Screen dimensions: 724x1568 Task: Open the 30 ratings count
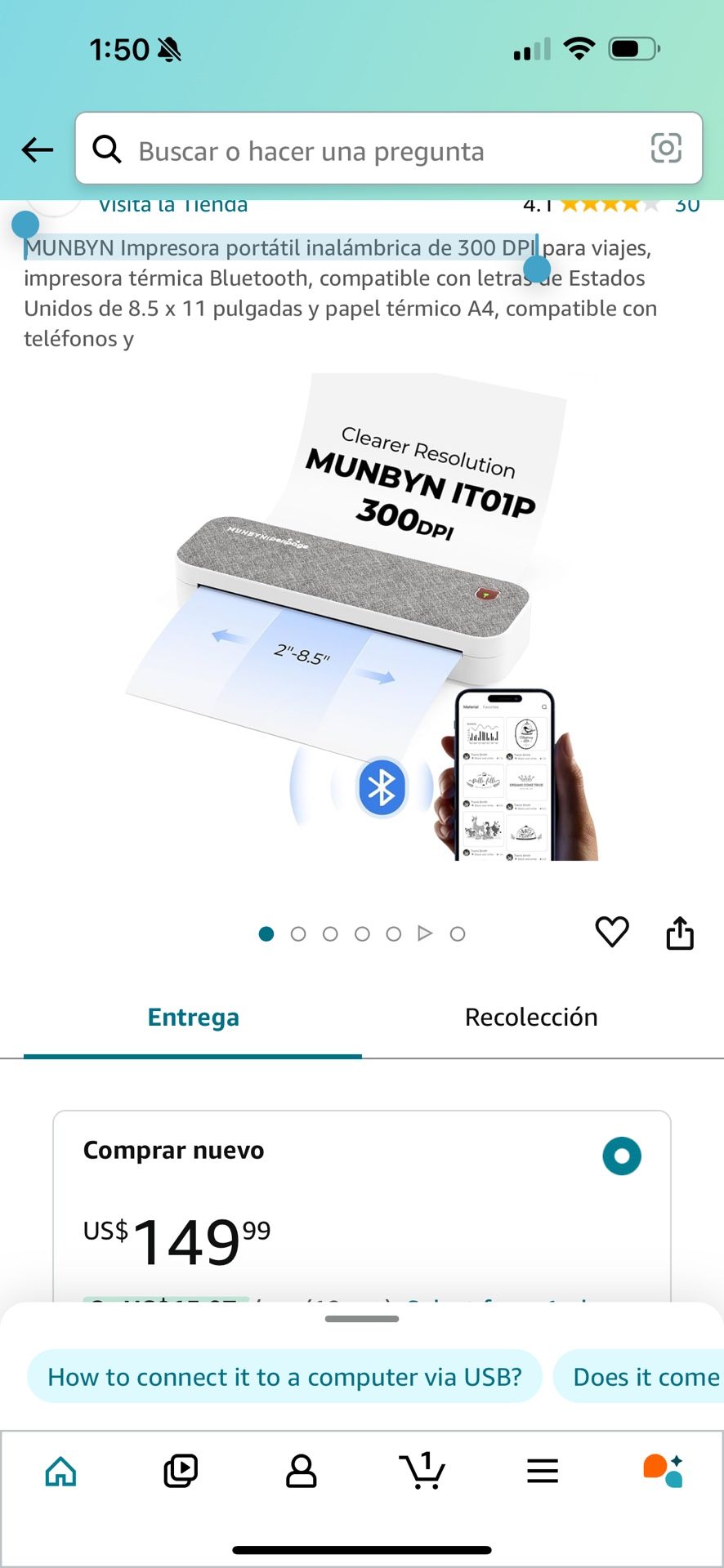pyautogui.click(x=687, y=206)
